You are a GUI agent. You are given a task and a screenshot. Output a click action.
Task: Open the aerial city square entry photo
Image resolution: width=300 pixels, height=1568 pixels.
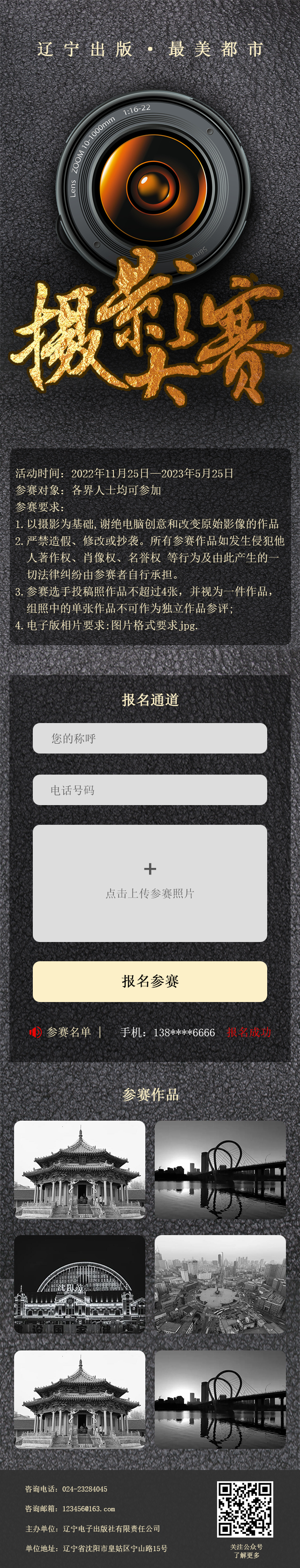220,1284
